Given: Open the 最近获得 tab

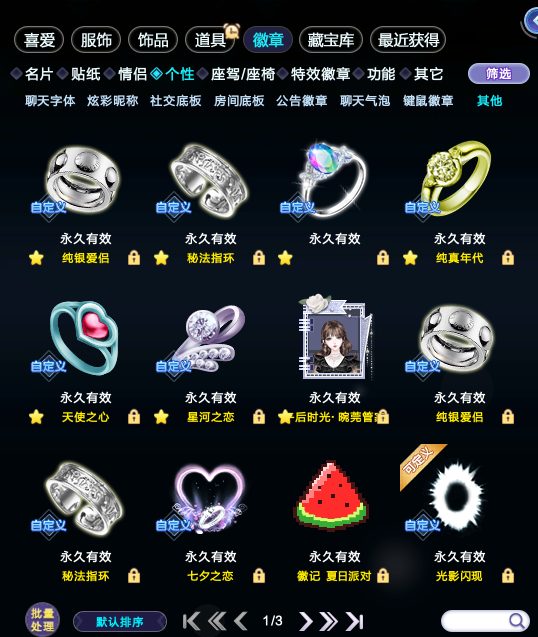Looking at the screenshot, I should coord(408,40).
